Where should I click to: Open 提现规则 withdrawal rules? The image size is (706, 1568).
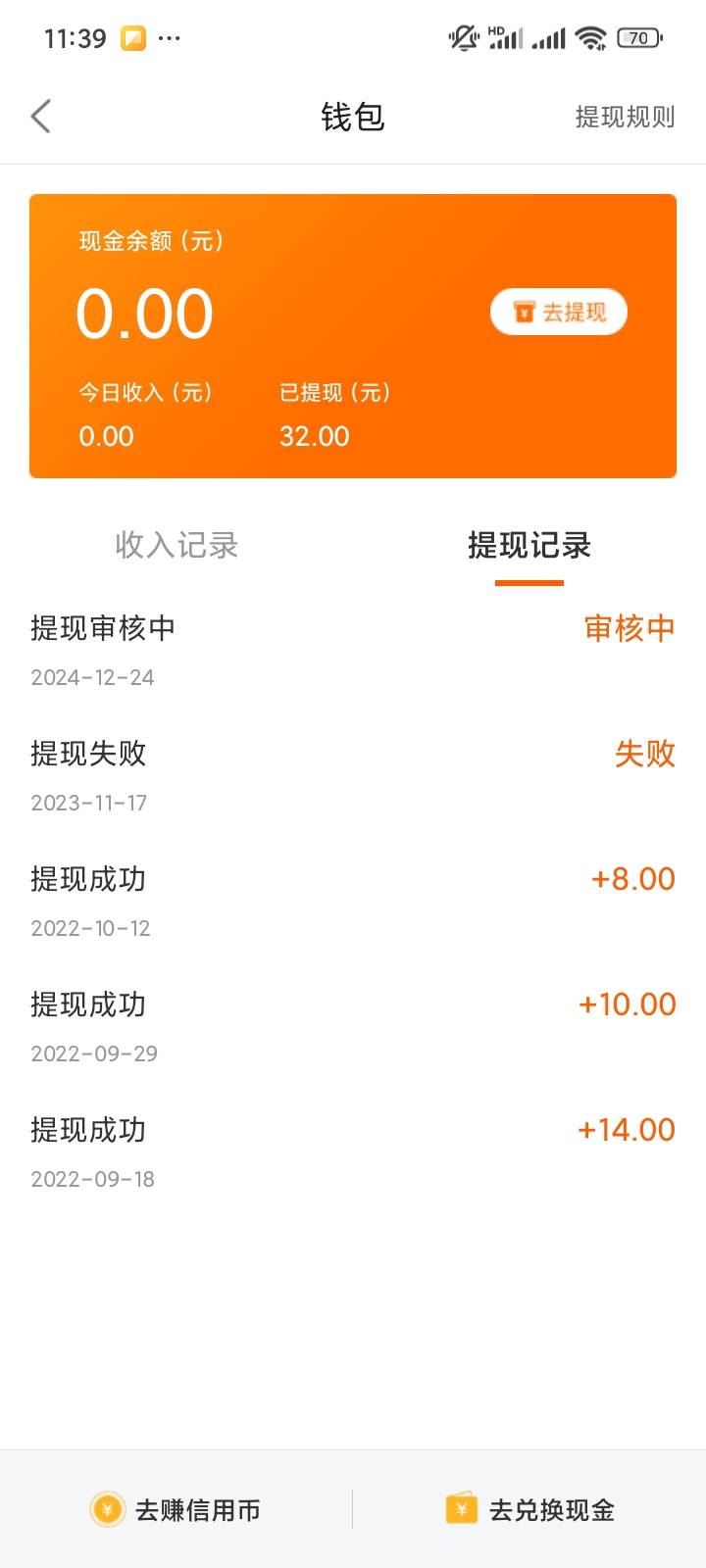[x=625, y=118]
